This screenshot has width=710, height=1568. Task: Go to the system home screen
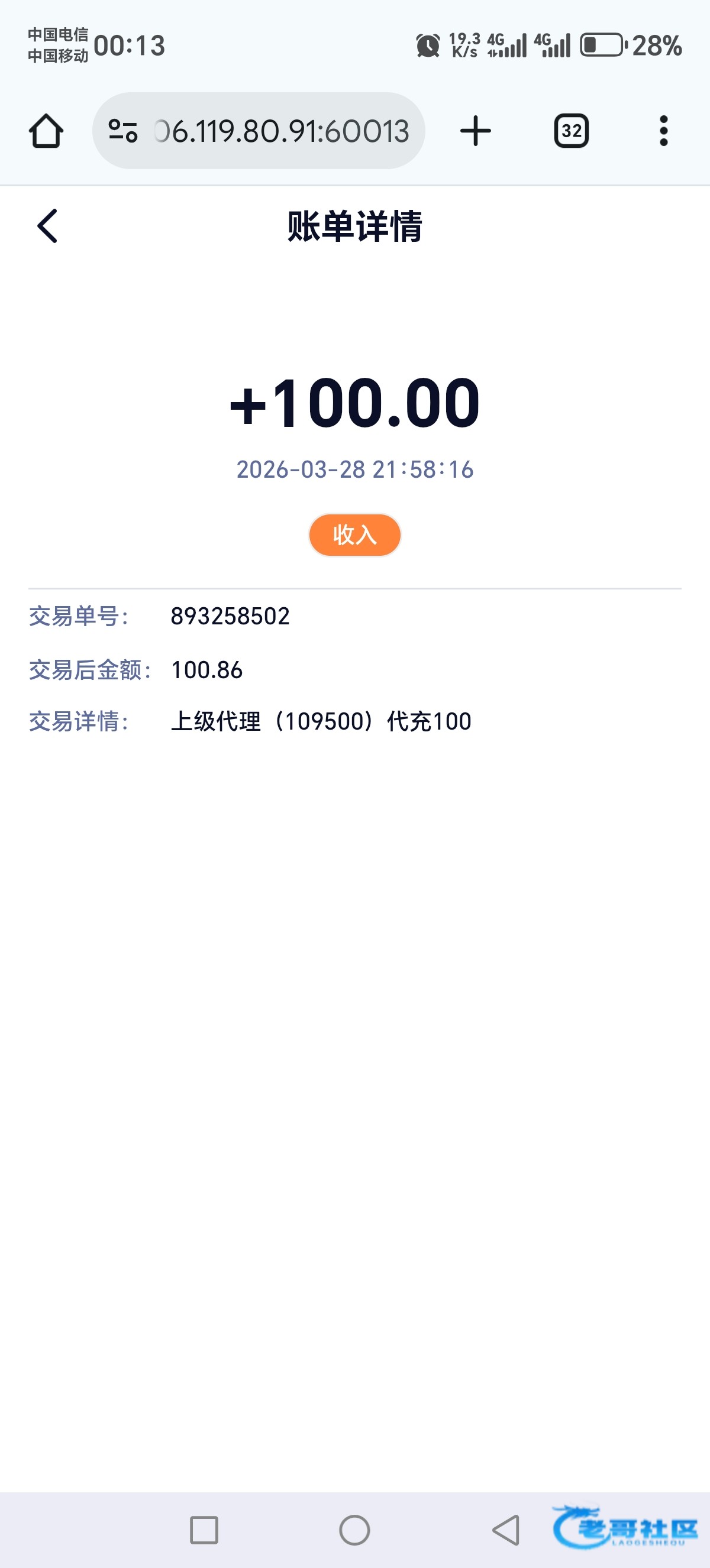tap(354, 1530)
